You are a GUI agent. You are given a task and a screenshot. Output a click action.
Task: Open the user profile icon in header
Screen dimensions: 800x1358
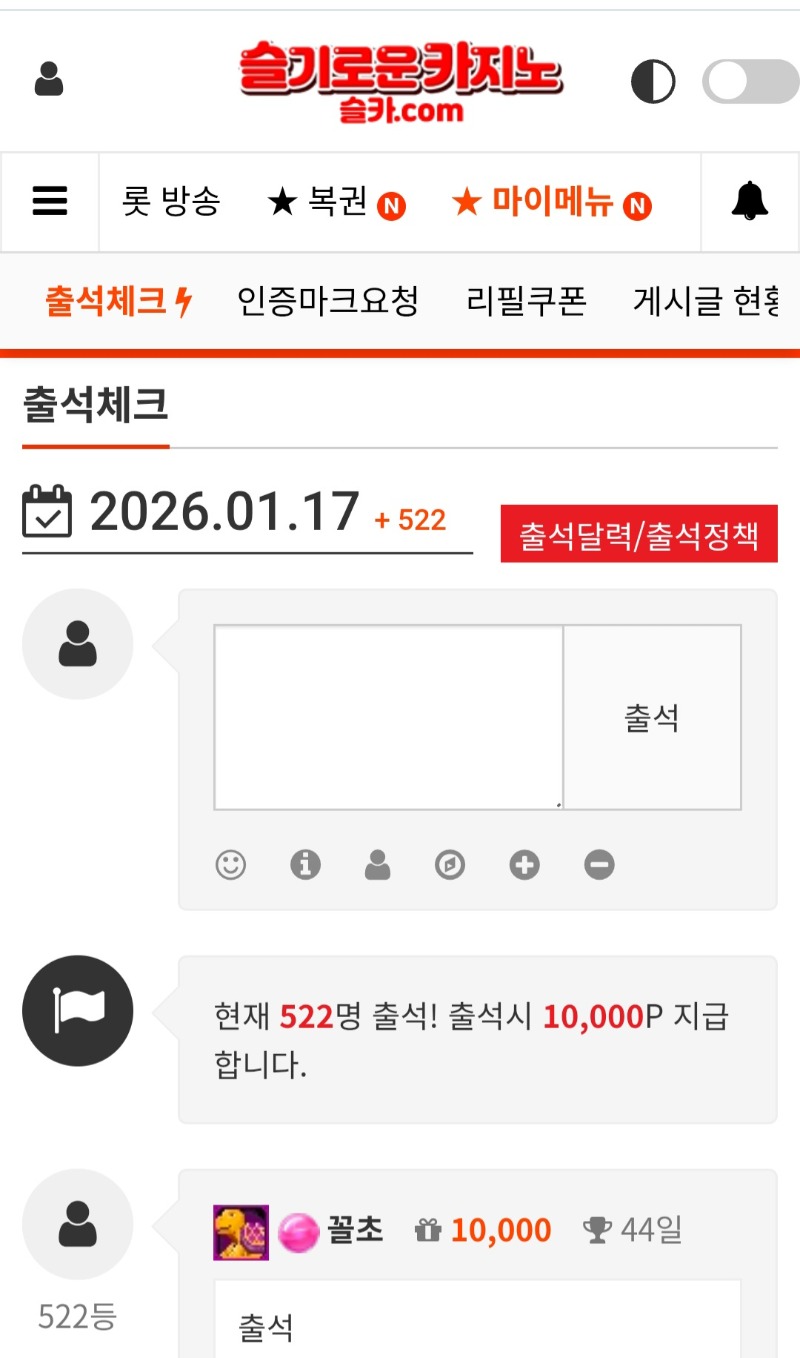coord(49,79)
